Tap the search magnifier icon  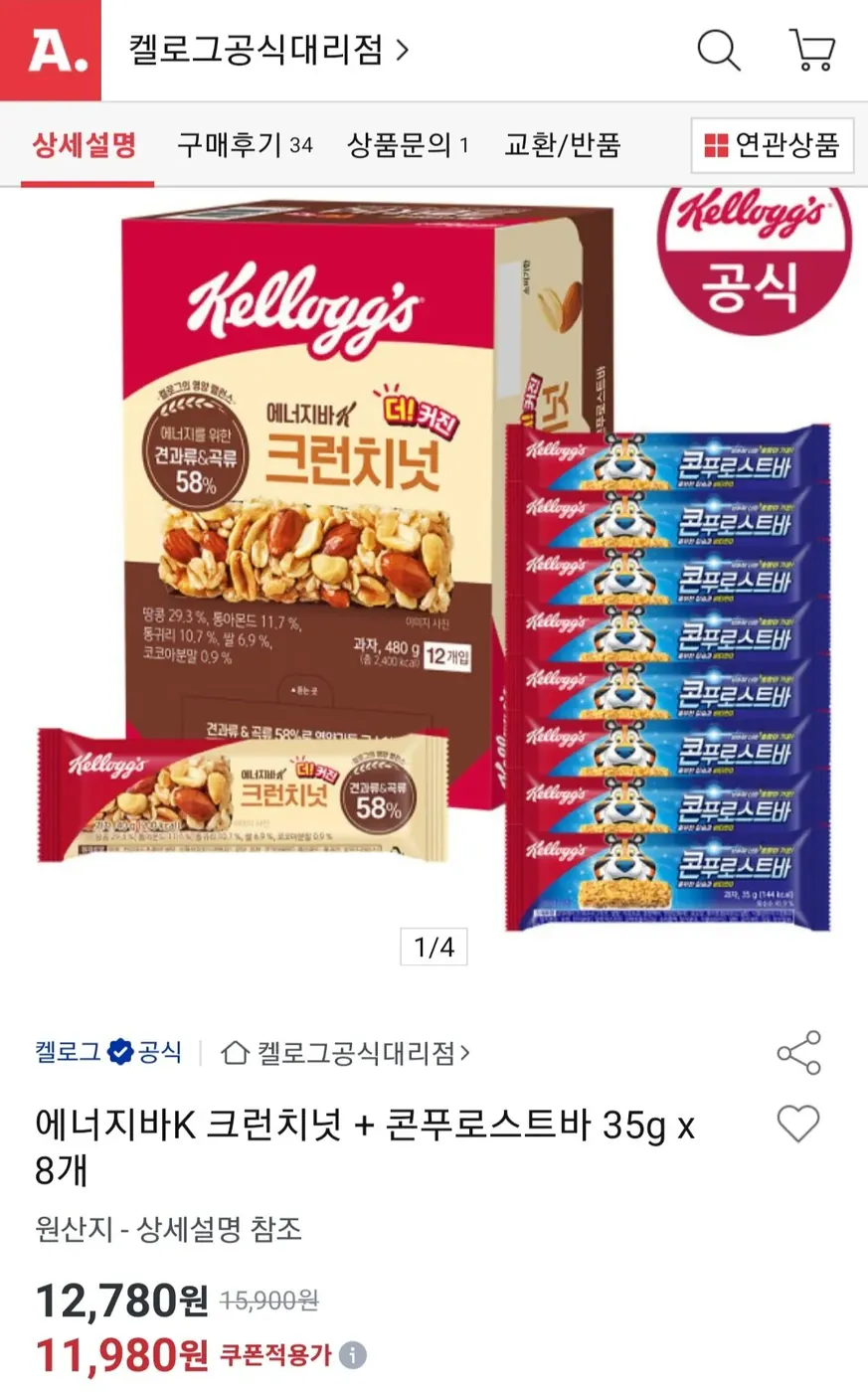click(719, 52)
